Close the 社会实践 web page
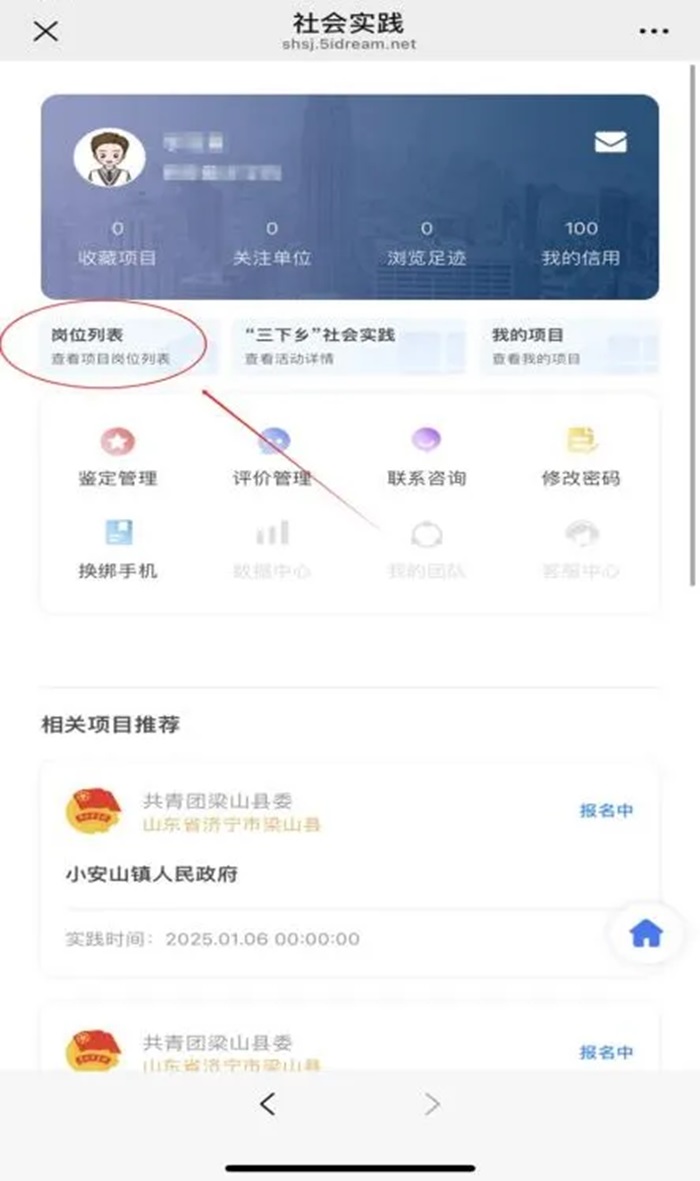Screen dimensions: 700x1181 pos(46,31)
